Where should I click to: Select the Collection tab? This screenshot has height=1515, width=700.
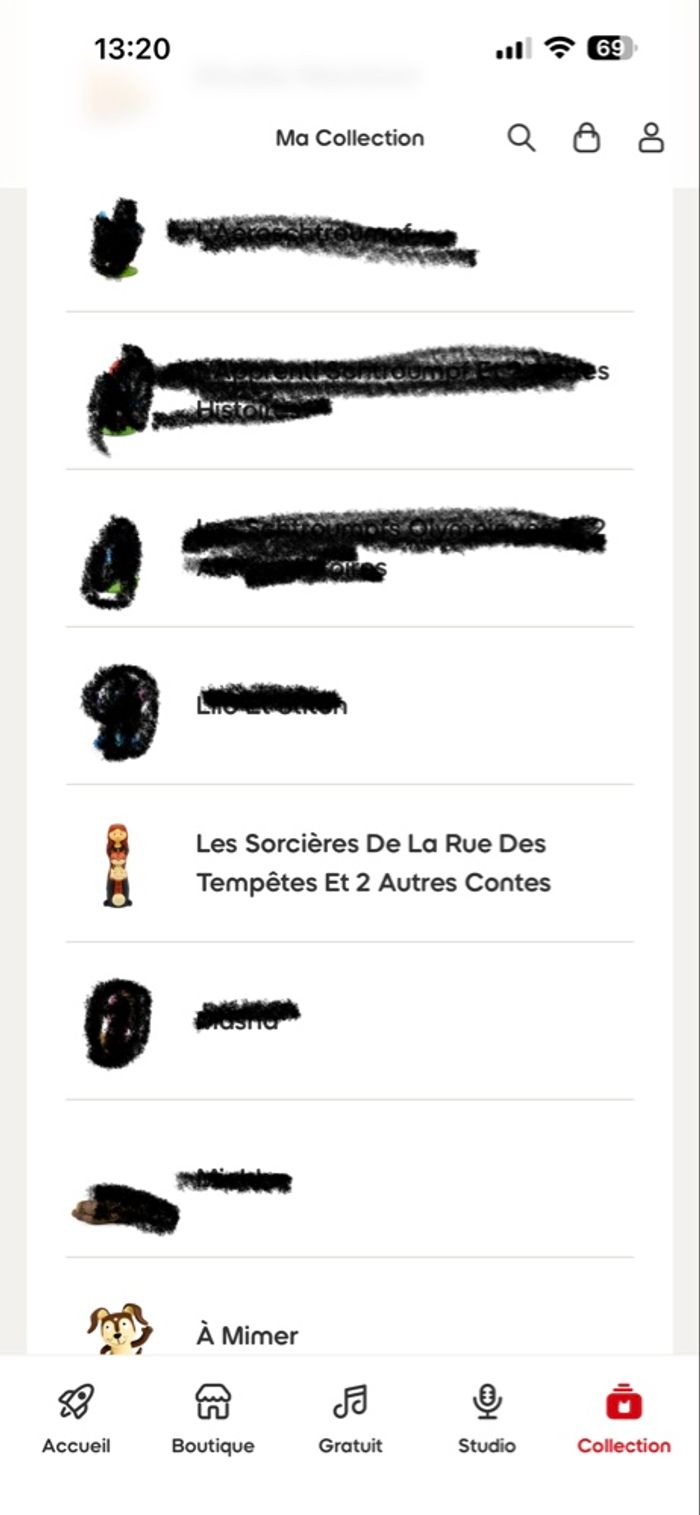point(624,1418)
